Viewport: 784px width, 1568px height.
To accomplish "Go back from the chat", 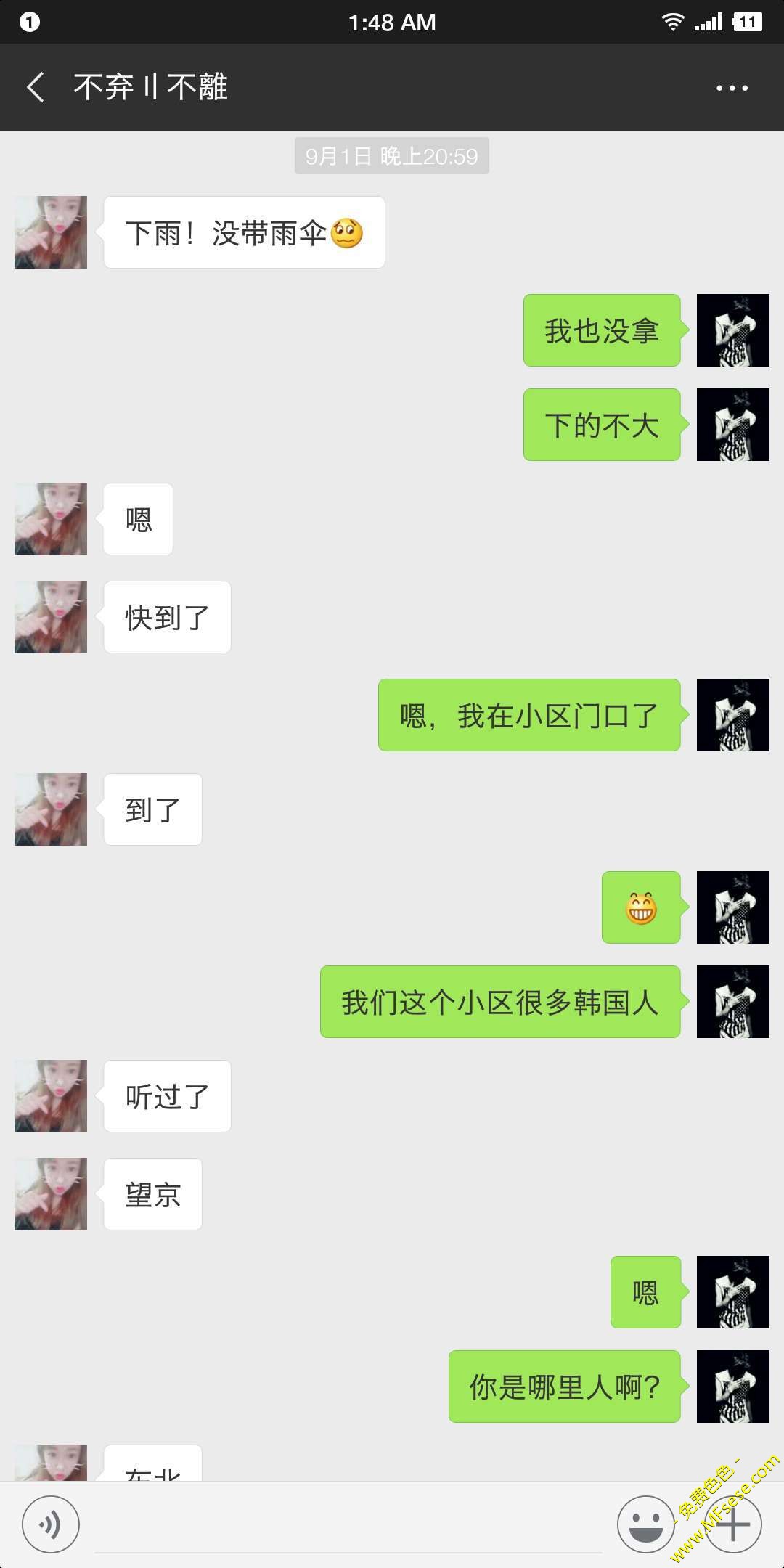I will click(36, 87).
